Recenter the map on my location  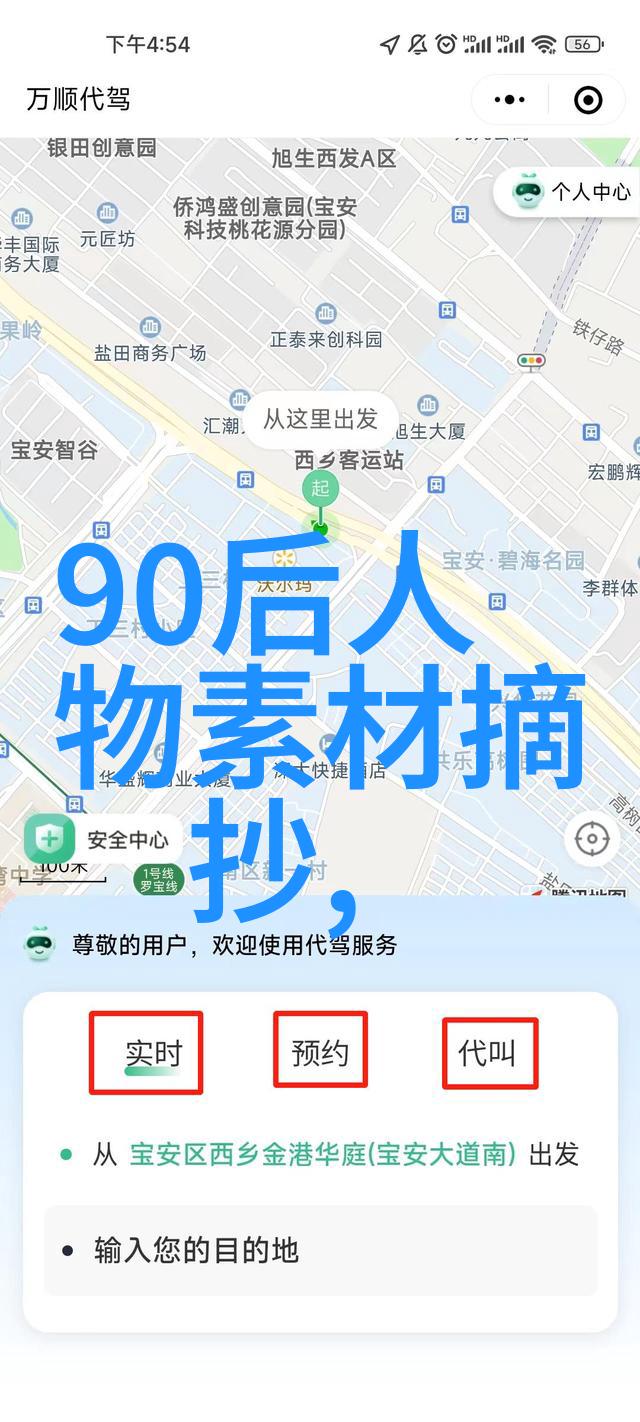coord(592,838)
